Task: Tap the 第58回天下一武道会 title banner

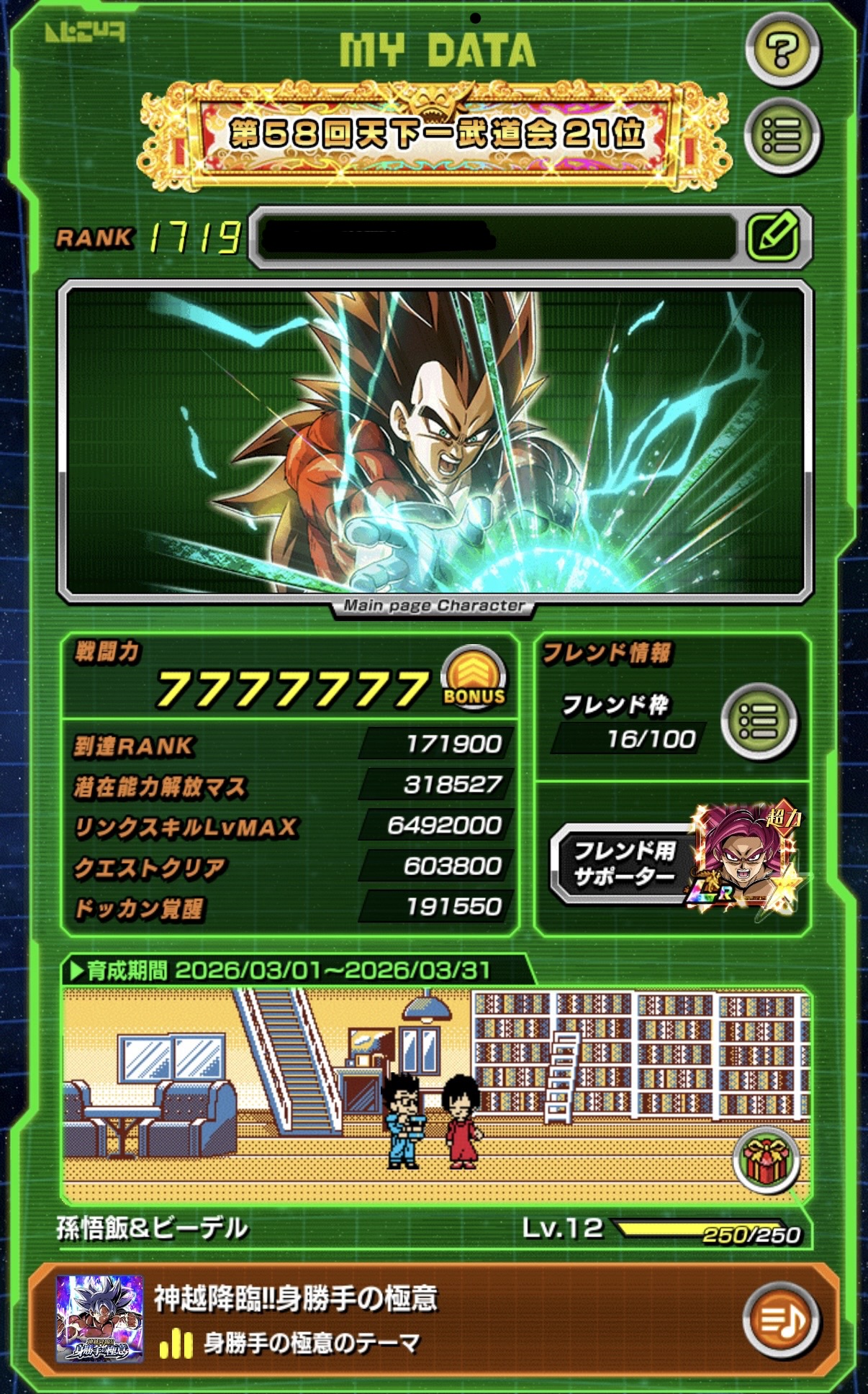Action: tap(435, 134)
